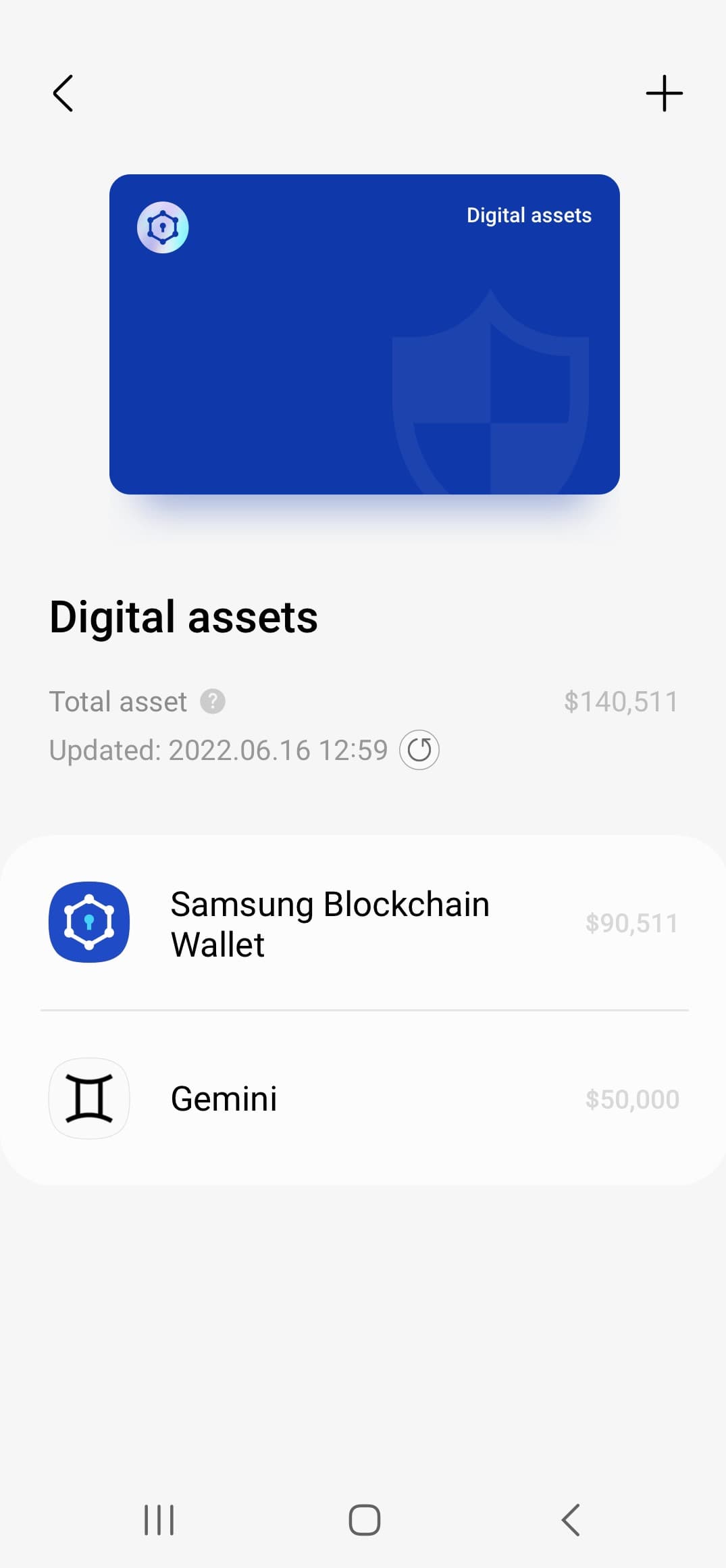This screenshot has width=726, height=1568.
Task: Select the Samsung Blockchain Wallet row
Action: pos(330,923)
